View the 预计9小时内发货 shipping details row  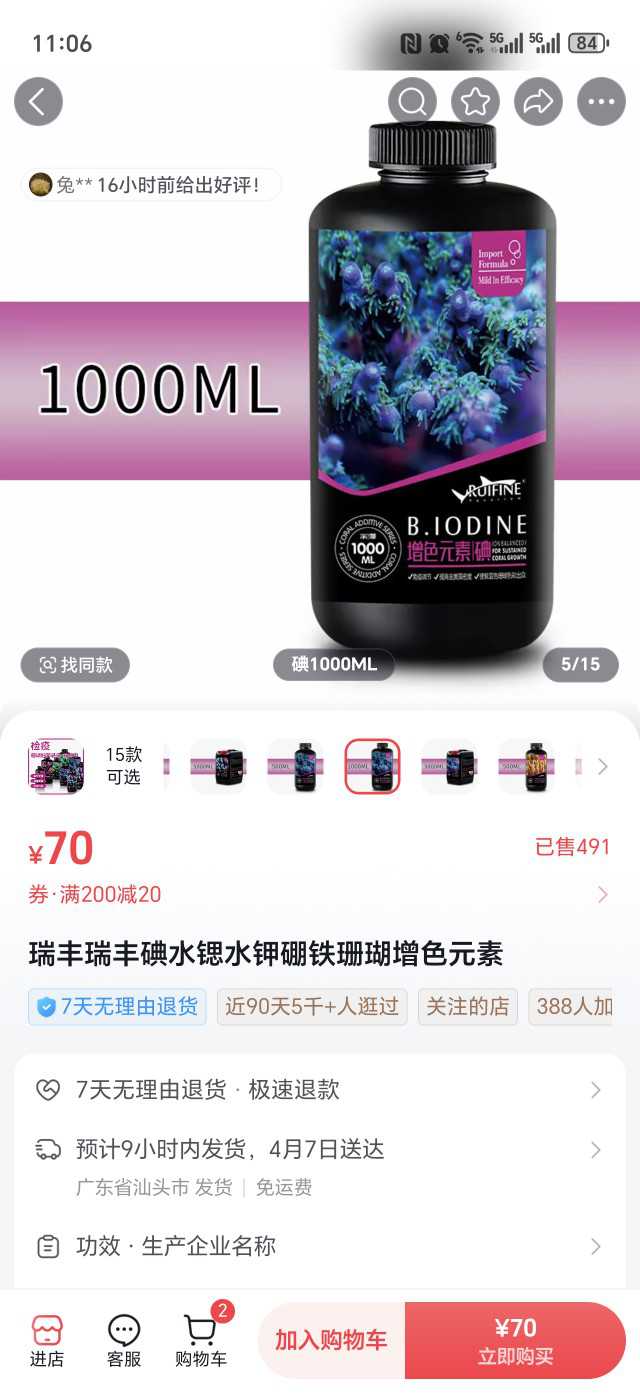[x=320, y=1150]
